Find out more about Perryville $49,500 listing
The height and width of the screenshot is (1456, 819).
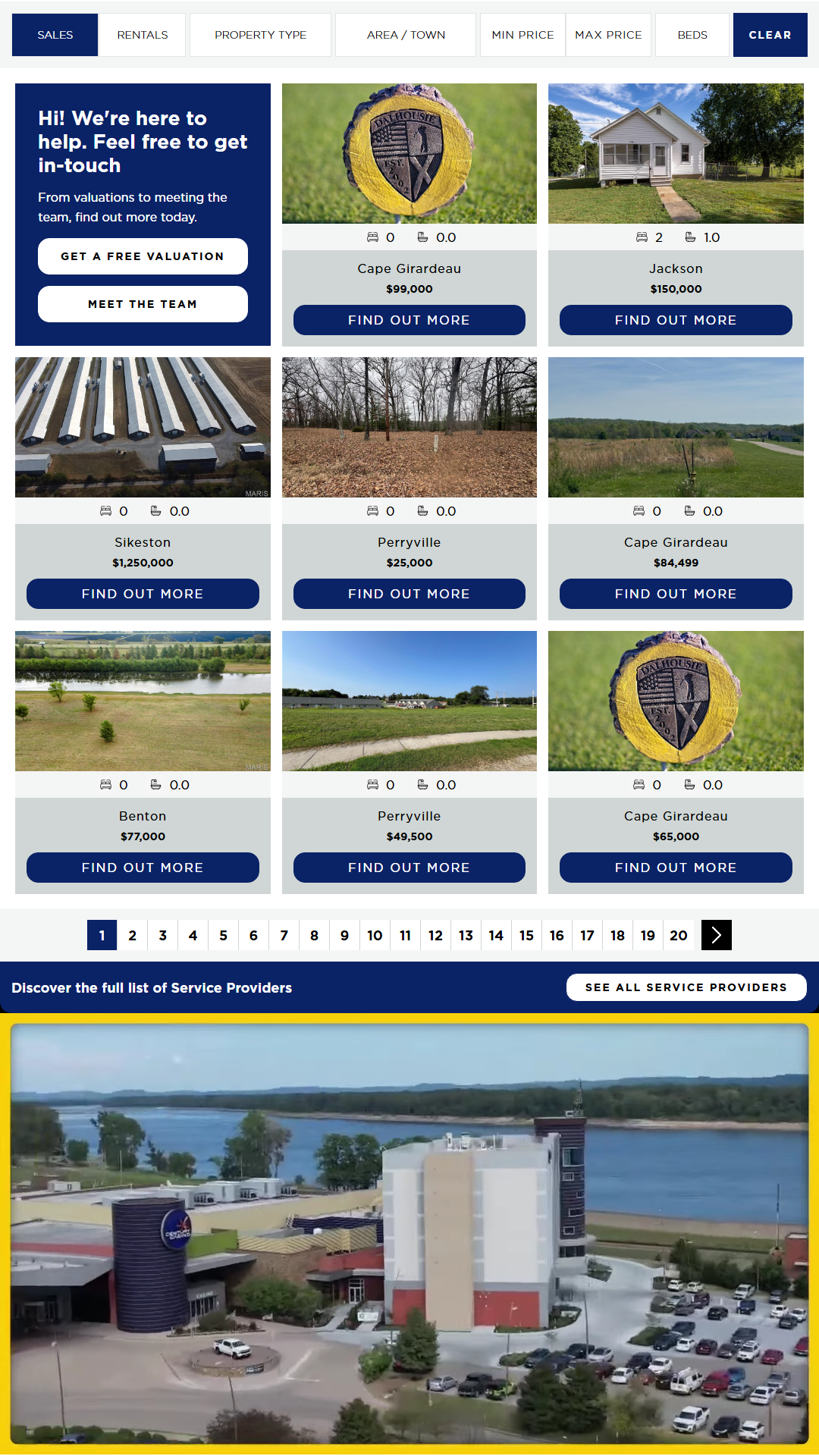[409, 868]
